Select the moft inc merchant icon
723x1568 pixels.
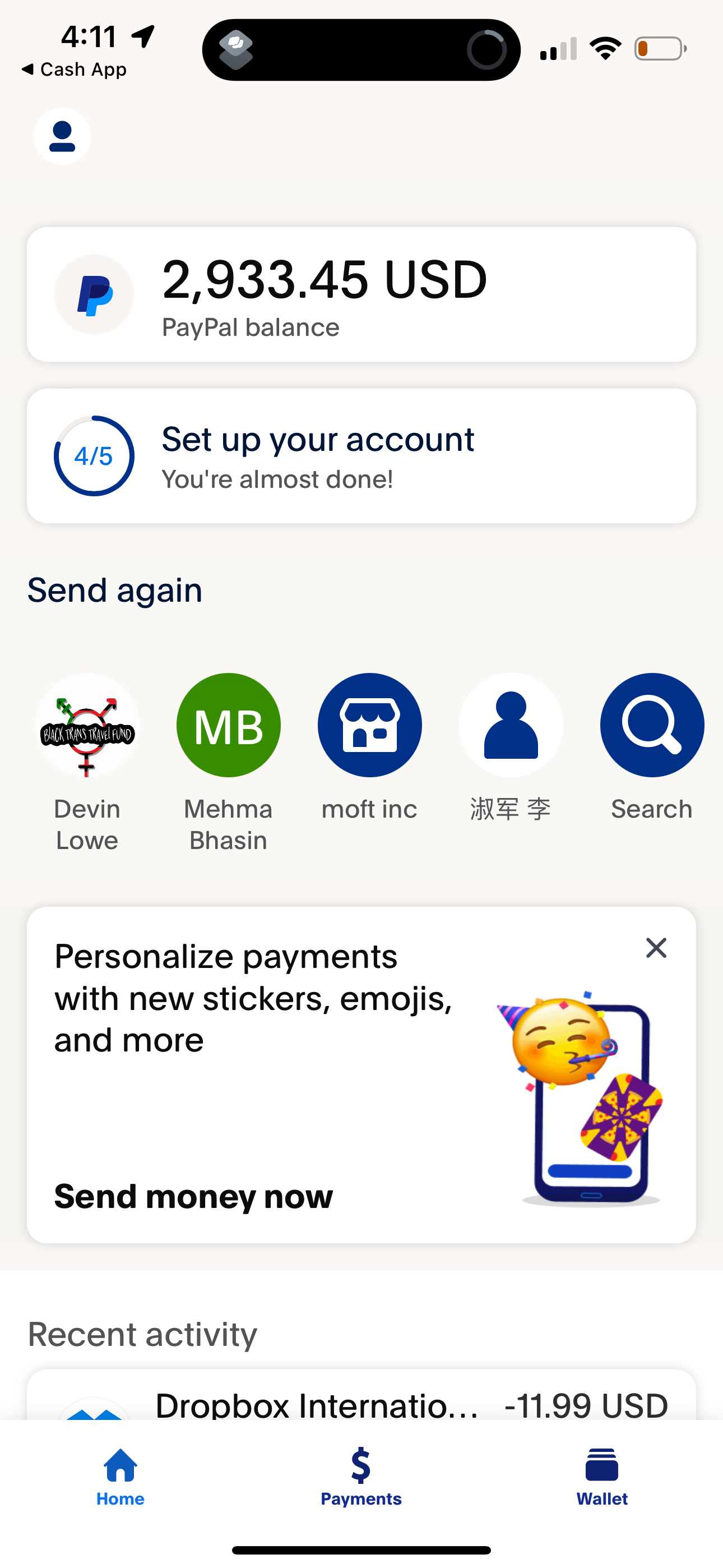coord(369,725)
